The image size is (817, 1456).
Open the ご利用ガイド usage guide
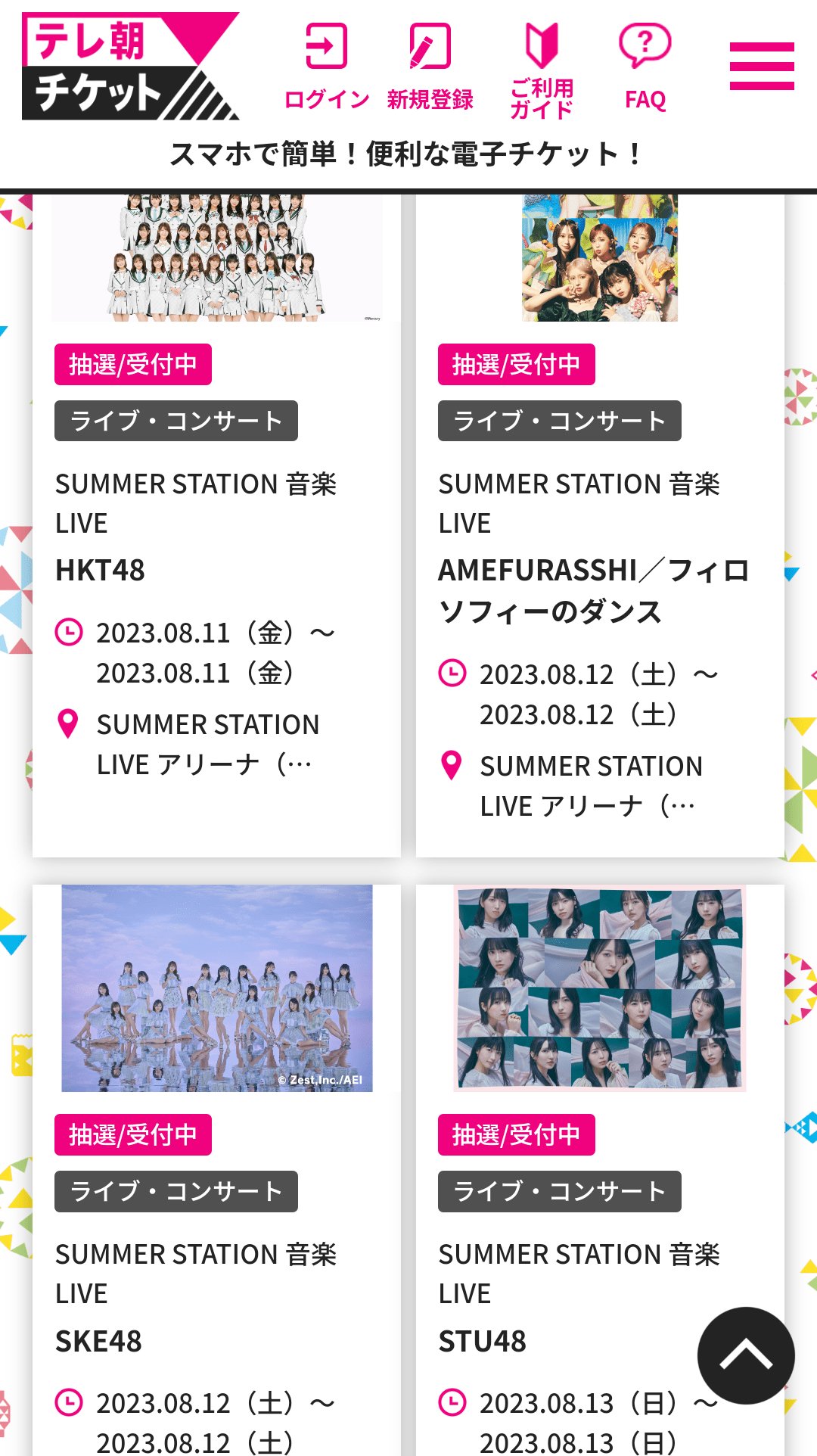(x=542, y=70)
